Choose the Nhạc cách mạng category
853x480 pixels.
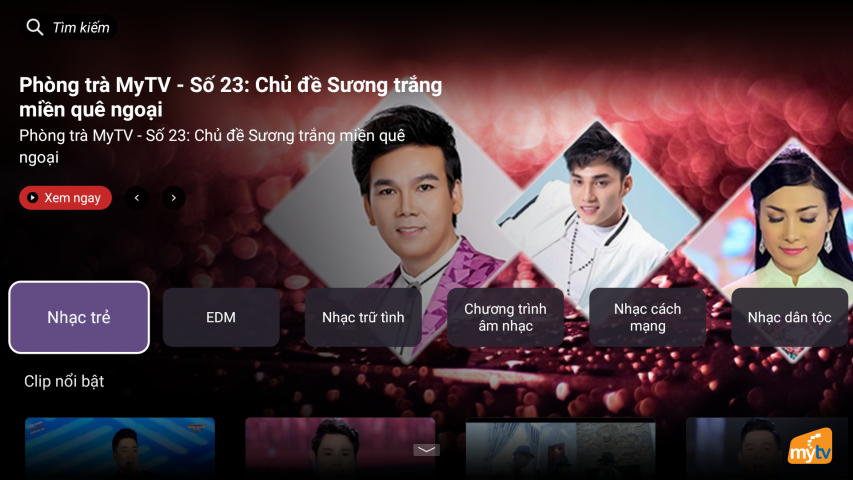[647, 317]
